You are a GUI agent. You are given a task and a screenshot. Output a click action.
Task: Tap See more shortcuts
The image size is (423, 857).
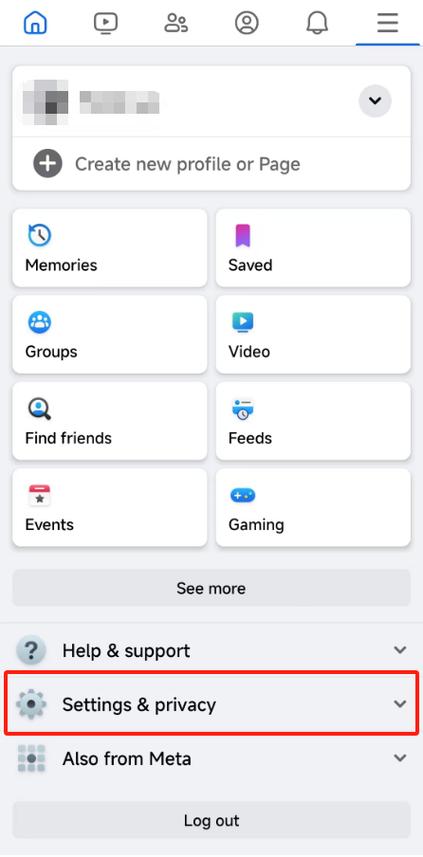pos(212,588)
